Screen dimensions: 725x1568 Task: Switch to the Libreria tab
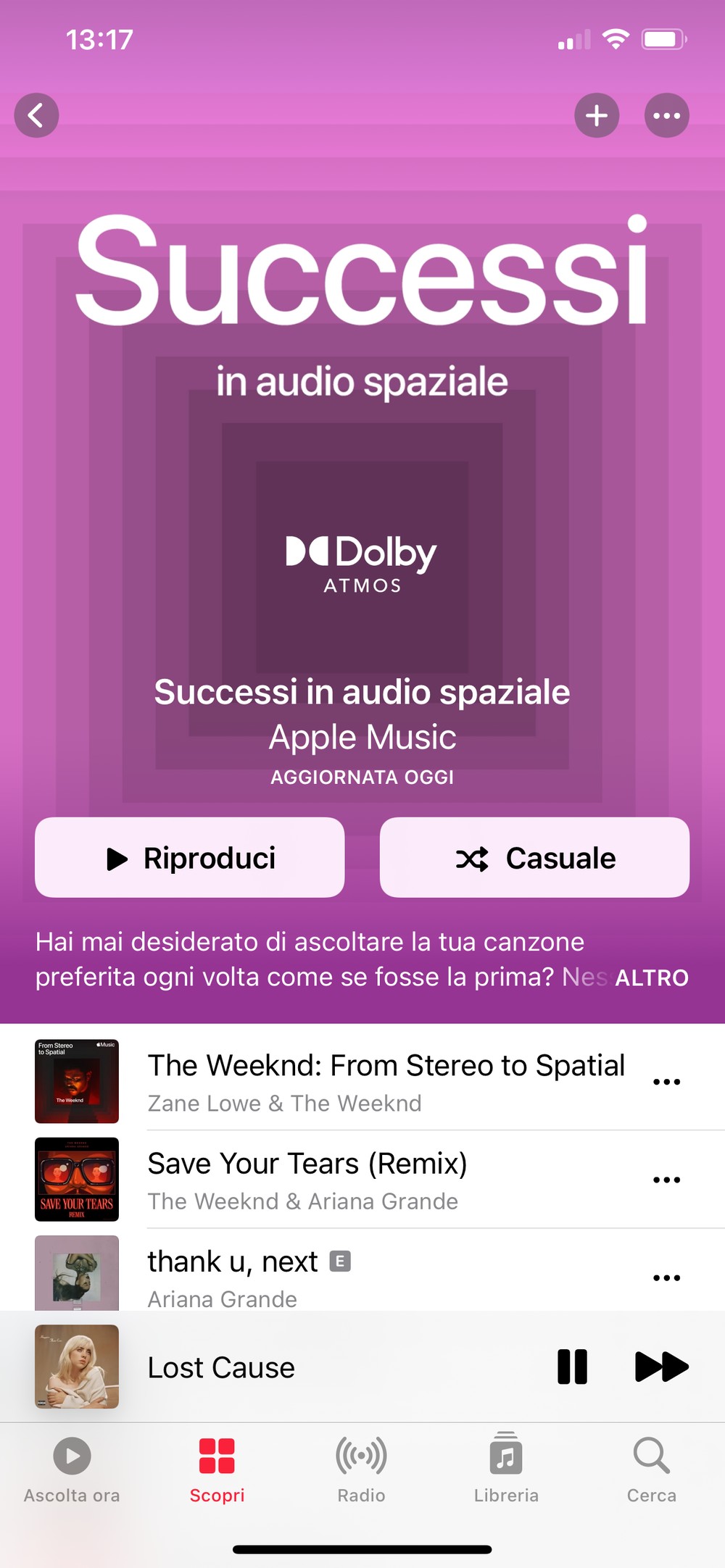pyautogui.click(x=506, y=1471)
